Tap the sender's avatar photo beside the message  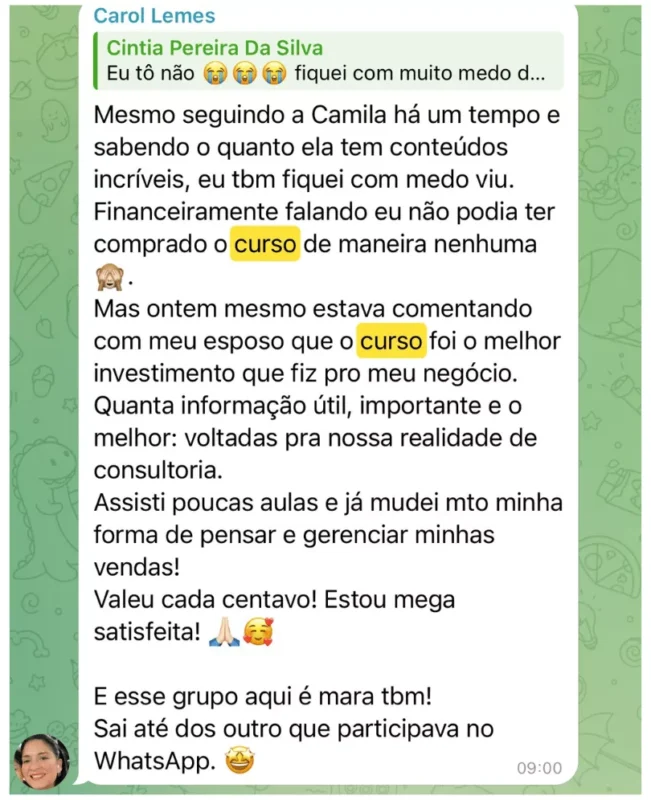point(43,764)
